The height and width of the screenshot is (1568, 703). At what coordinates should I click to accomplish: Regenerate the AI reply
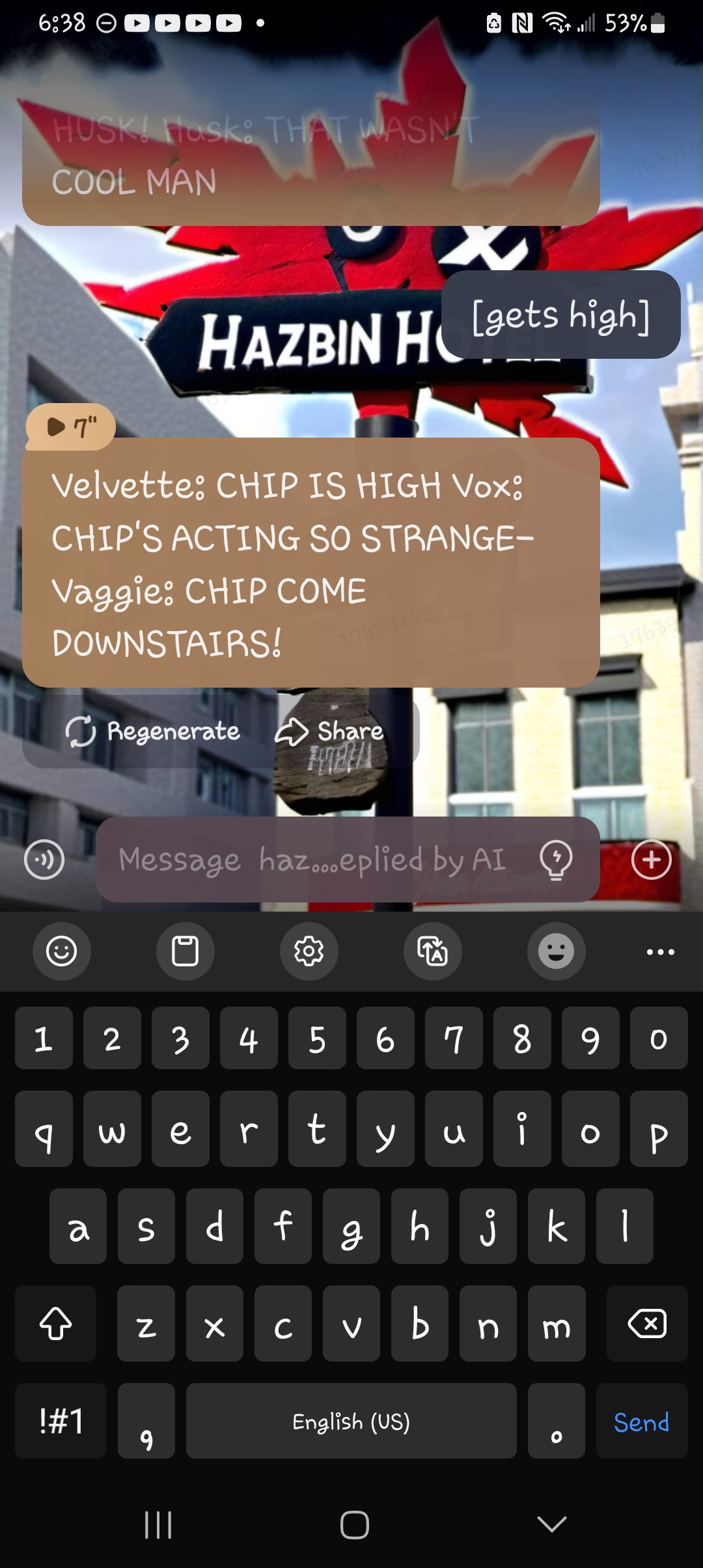(x=154, y=731)
